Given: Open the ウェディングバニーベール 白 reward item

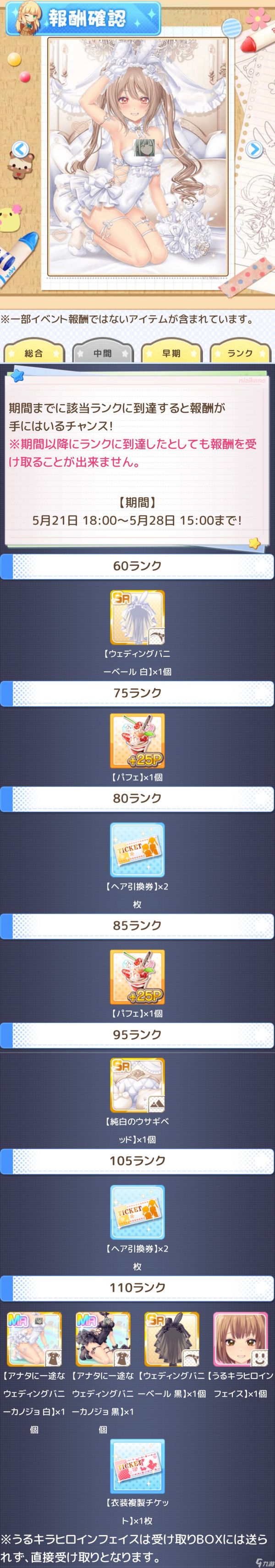Looking at the screenshot, I should pos(137,617).
